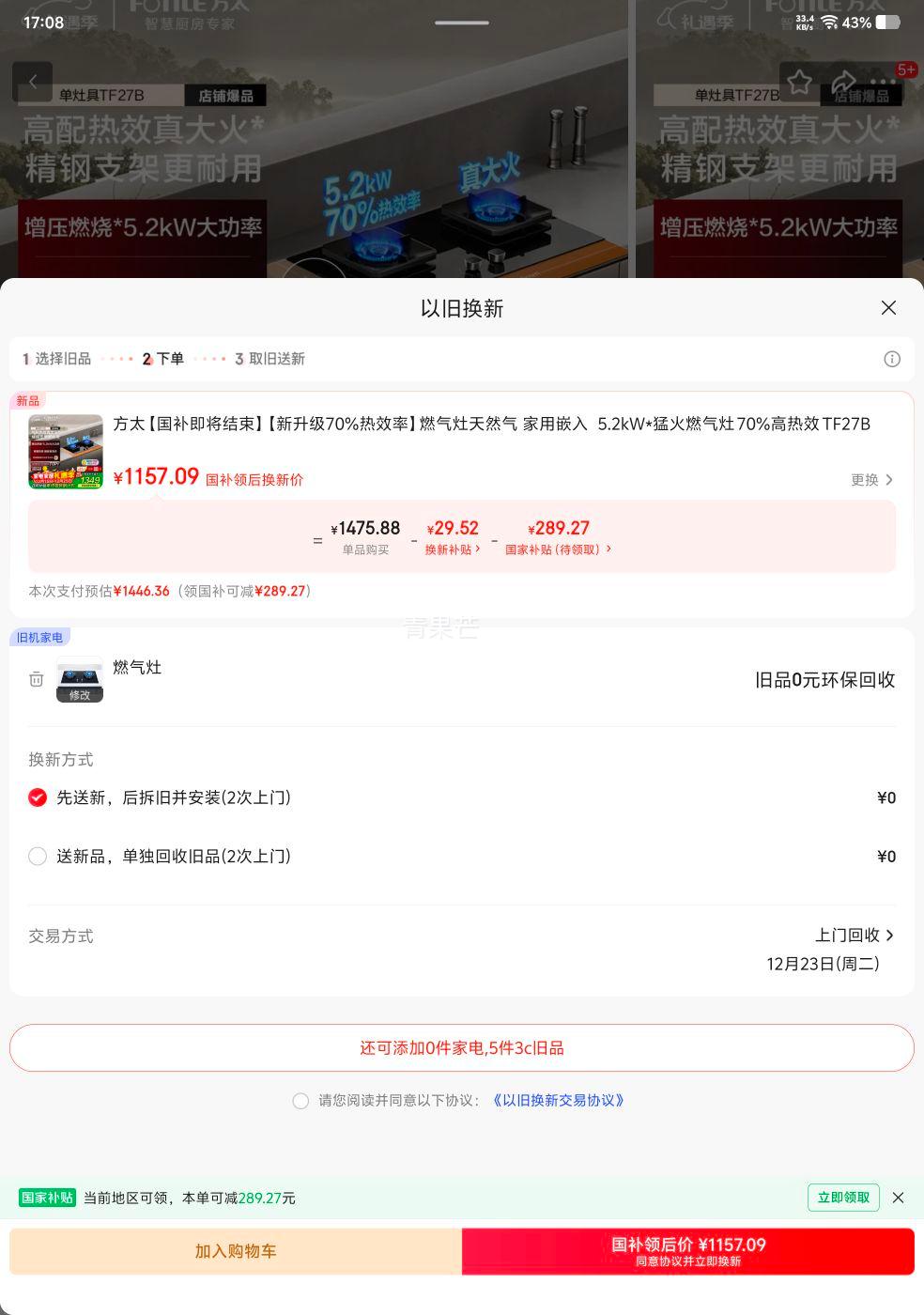This screenshot has height=1315, width=924.
Task: Select delivery option 先送新，后拆旧并安装
Action: [x=38, y=797]
